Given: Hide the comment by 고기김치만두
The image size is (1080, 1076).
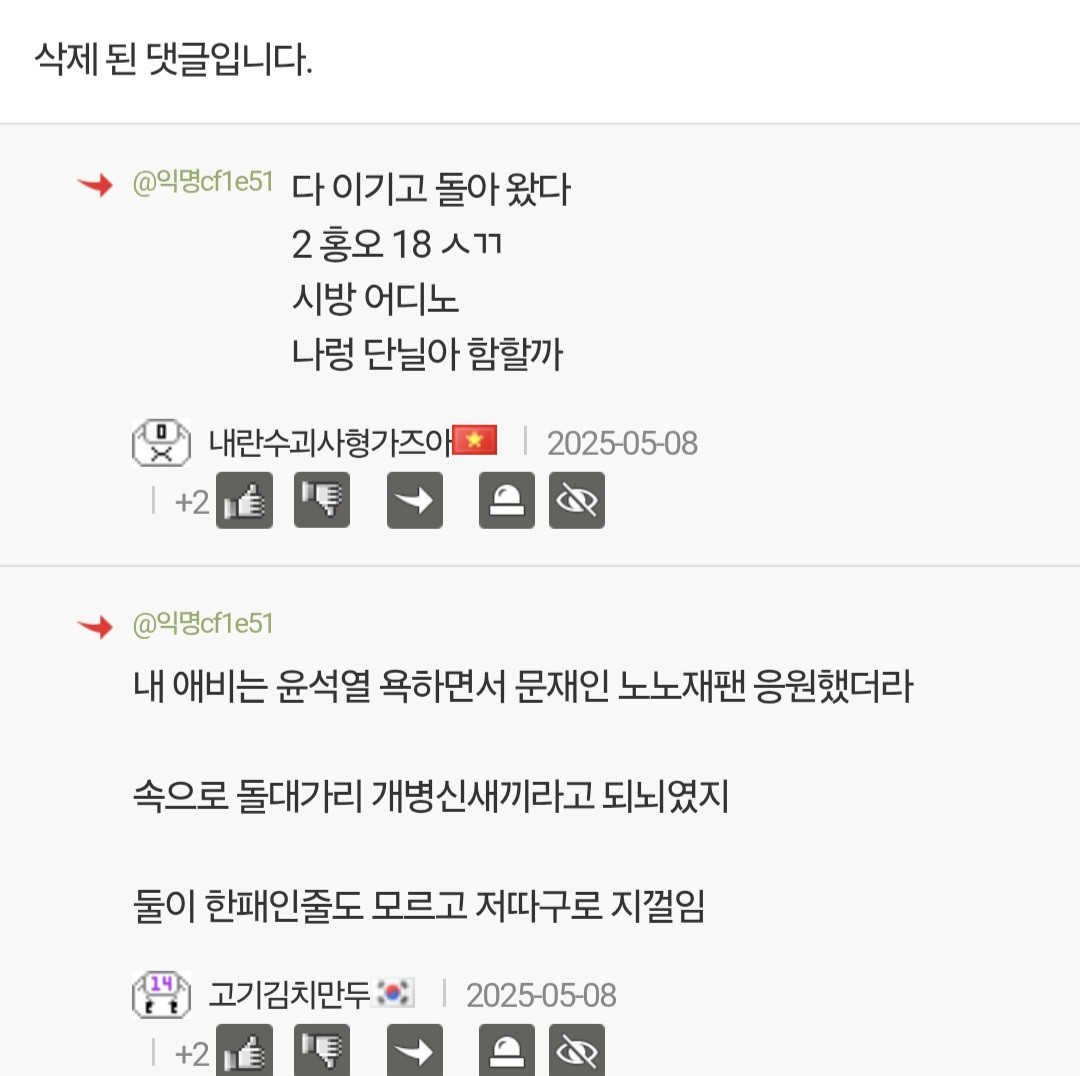Looking at the screenshot, I should tap(577, 1050).
